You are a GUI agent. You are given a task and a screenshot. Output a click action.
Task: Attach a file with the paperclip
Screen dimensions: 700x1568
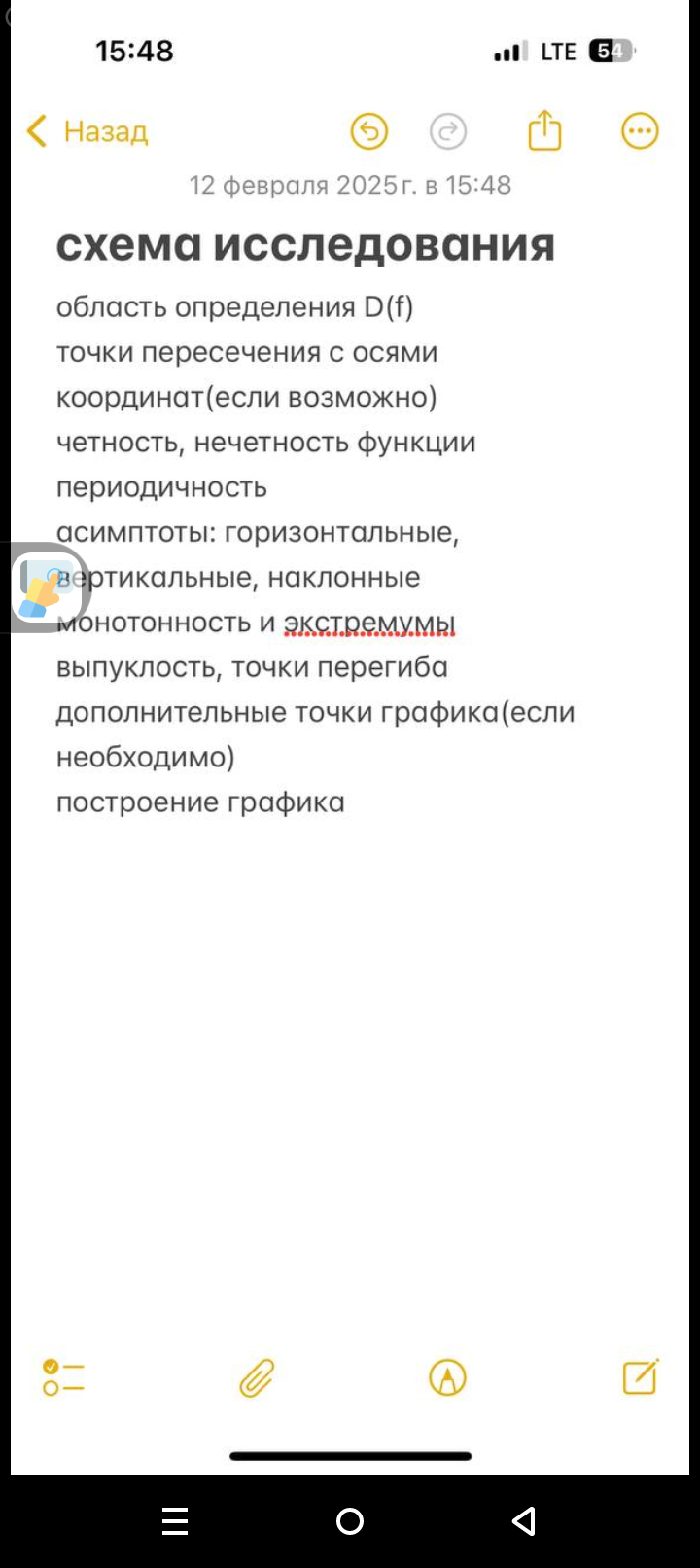pyautogui.click(x=257, y=1377)
